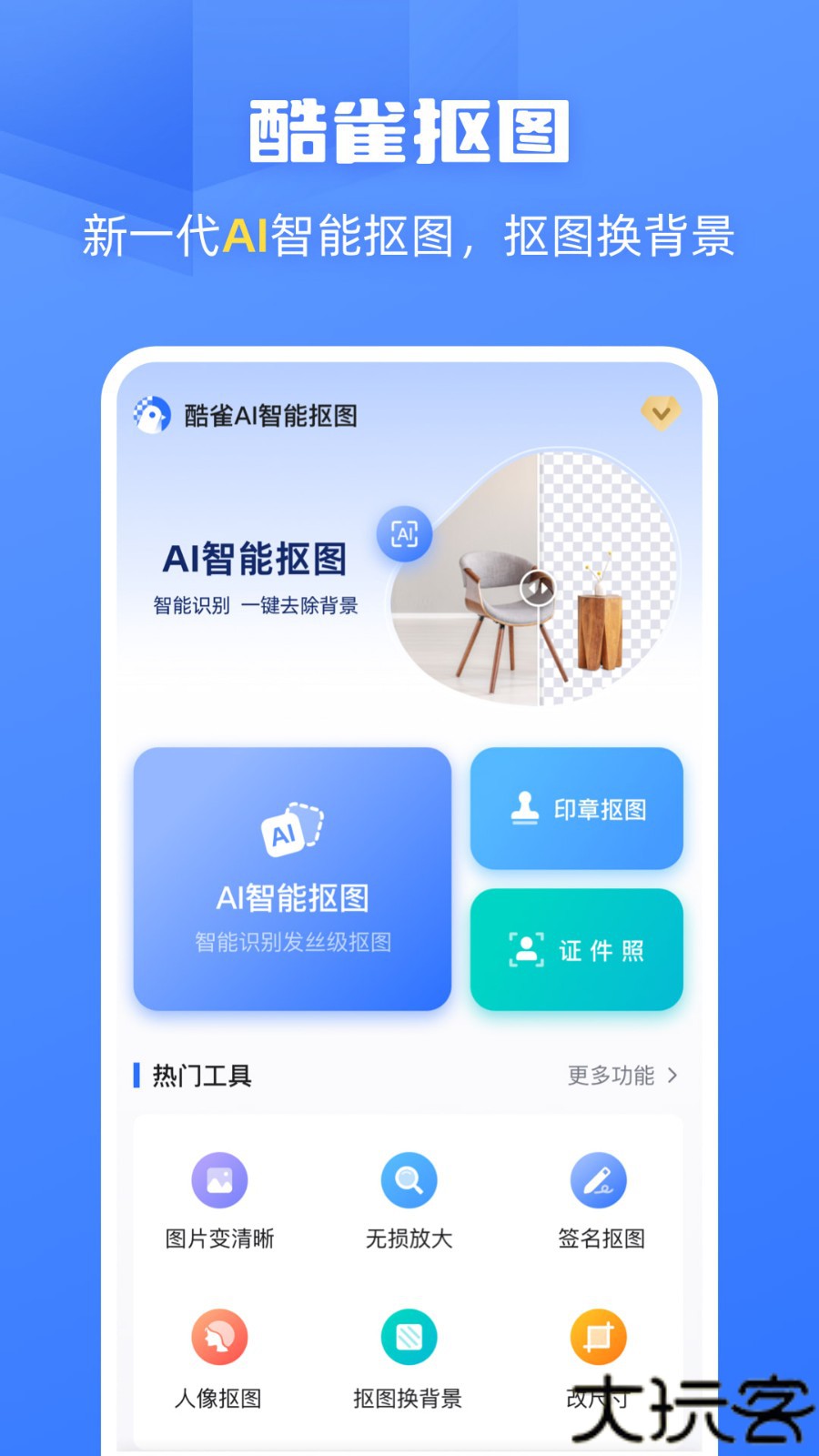Click the AI badge icon on the banner
819x1456 pixels.
403,534
